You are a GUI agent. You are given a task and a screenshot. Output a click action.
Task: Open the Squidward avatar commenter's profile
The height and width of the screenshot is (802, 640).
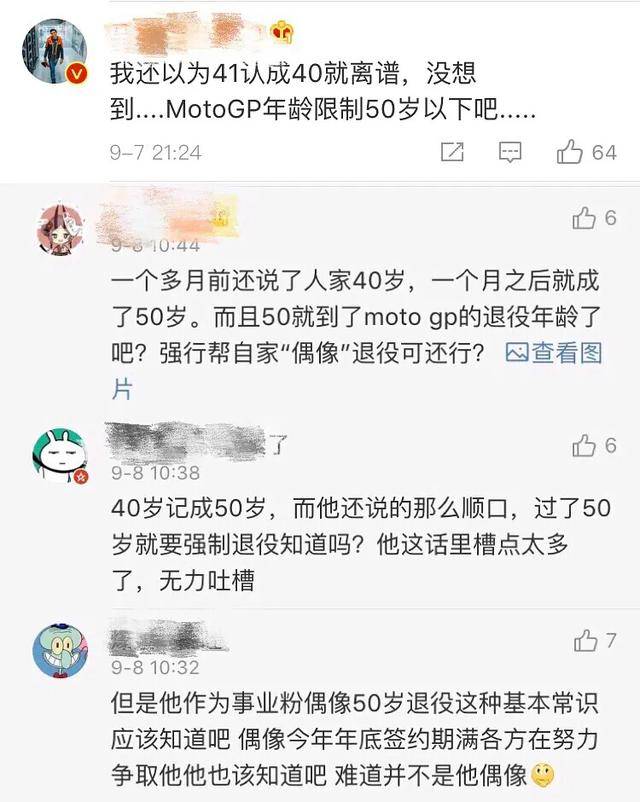click(x=60, y=650)
